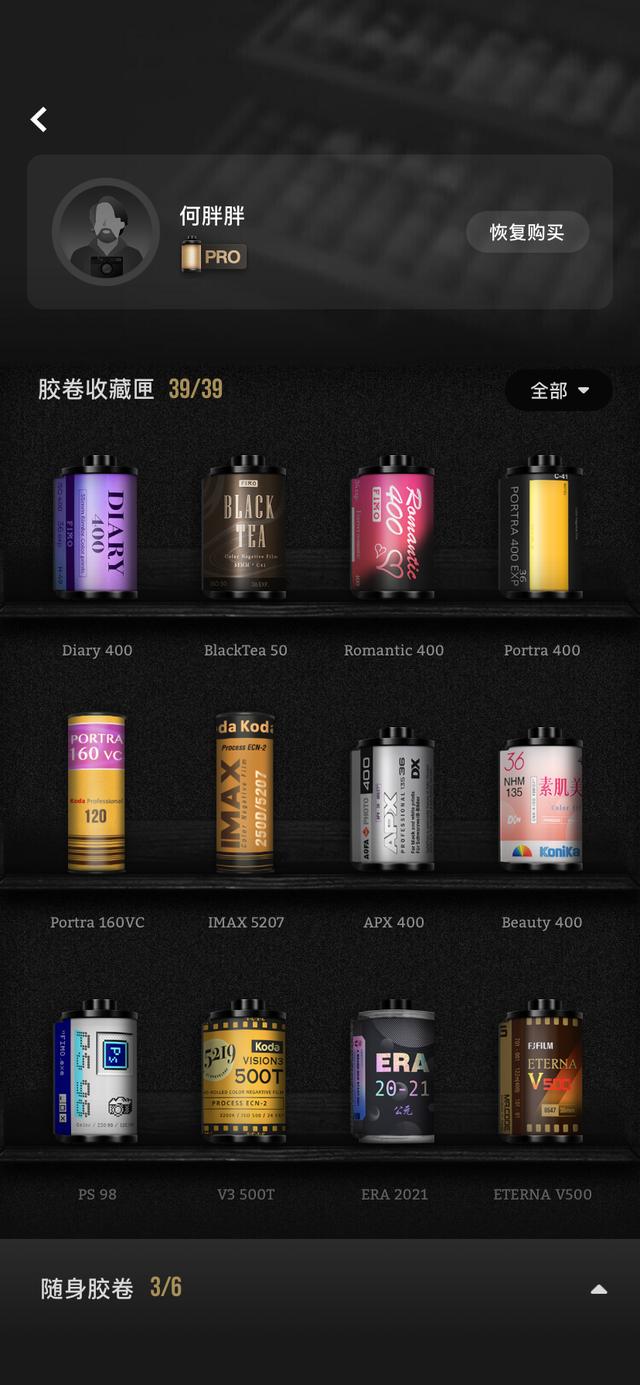The height and width of the screenshot is (1385, 640).
Task: Go back with the top-left arrow
Action: point(39,120)
